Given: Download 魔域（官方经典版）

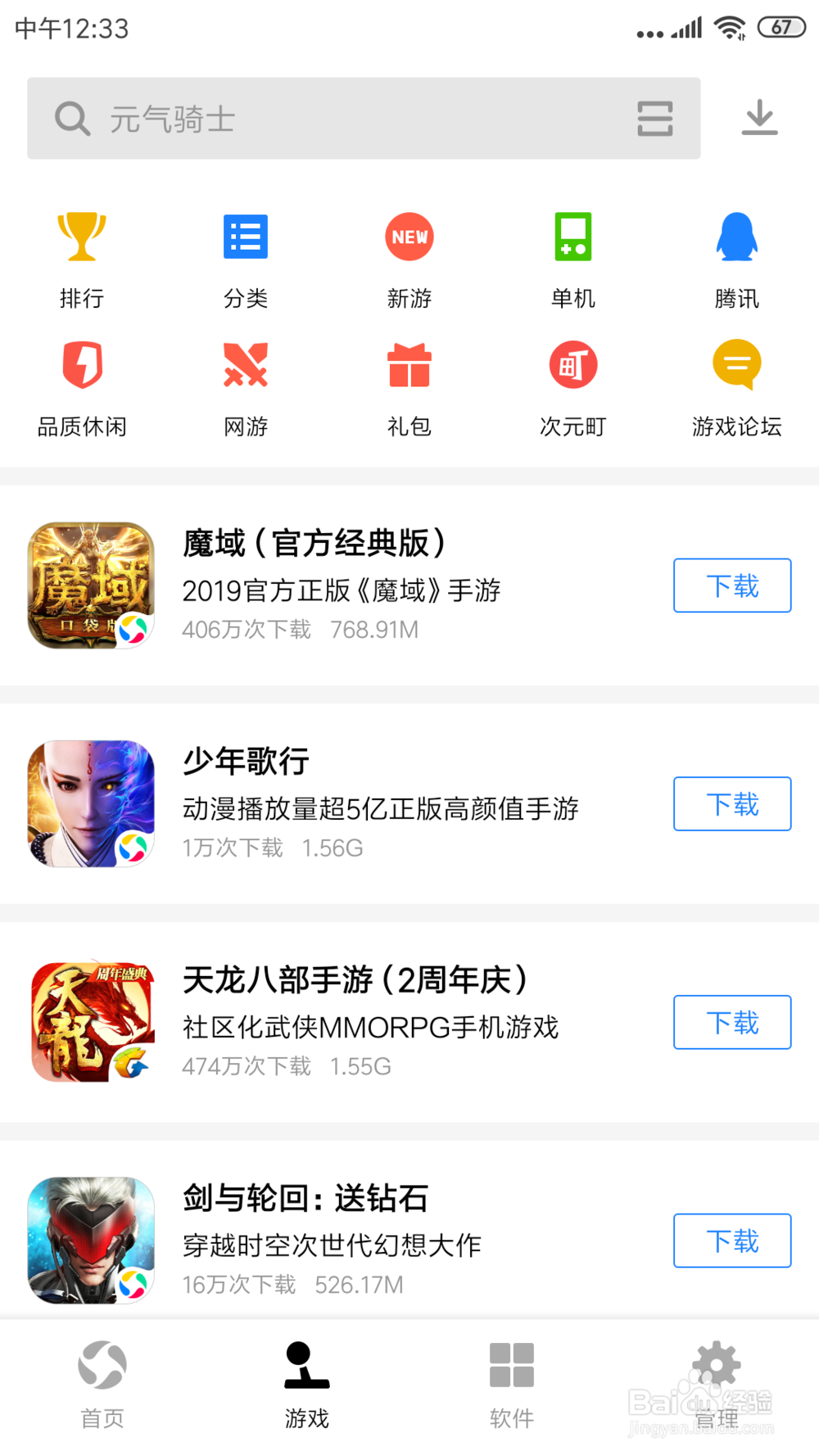Looking at the screenshot, I should click(x=732, y=586).
